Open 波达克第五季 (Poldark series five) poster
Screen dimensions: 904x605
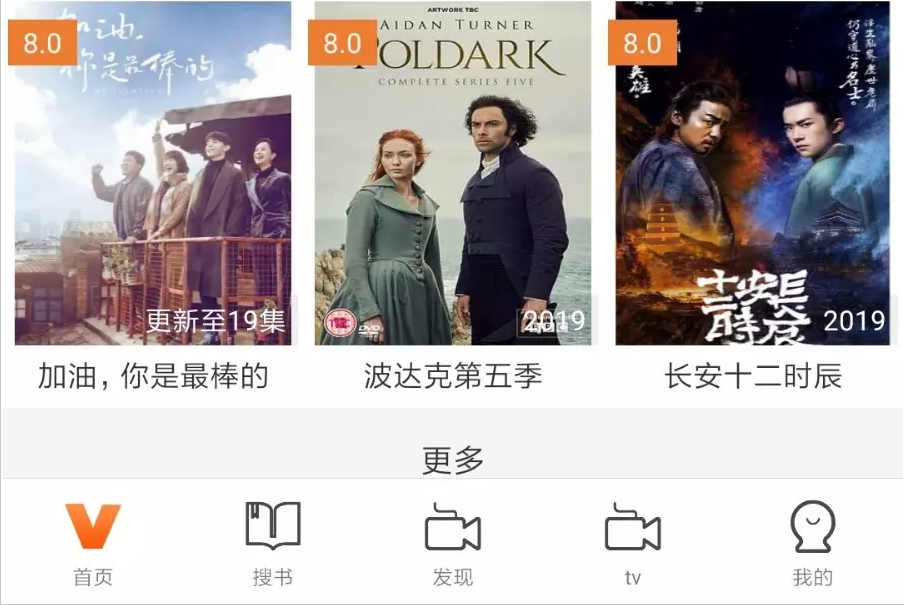453,175
